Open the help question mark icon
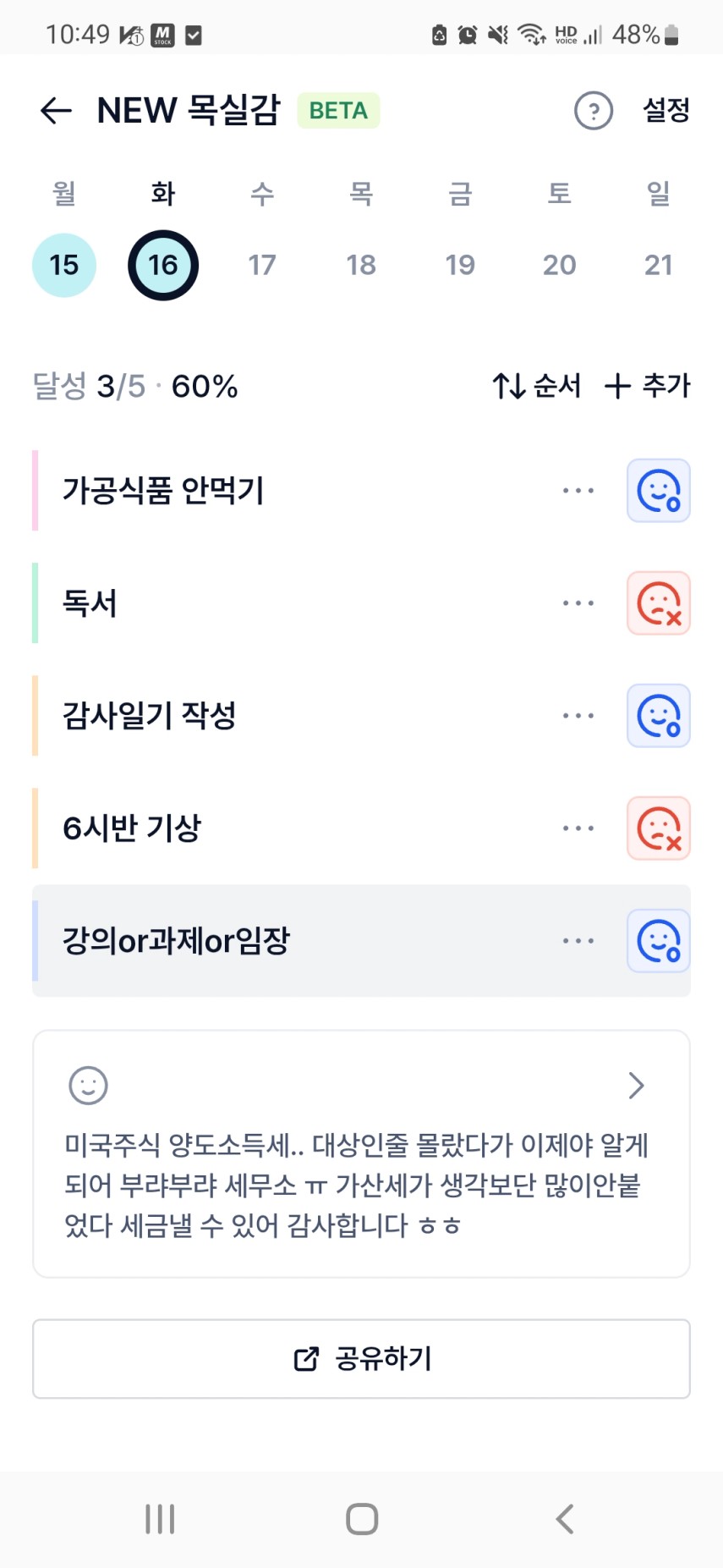This screenshot has height=1568, width=723. coord(593,110)
